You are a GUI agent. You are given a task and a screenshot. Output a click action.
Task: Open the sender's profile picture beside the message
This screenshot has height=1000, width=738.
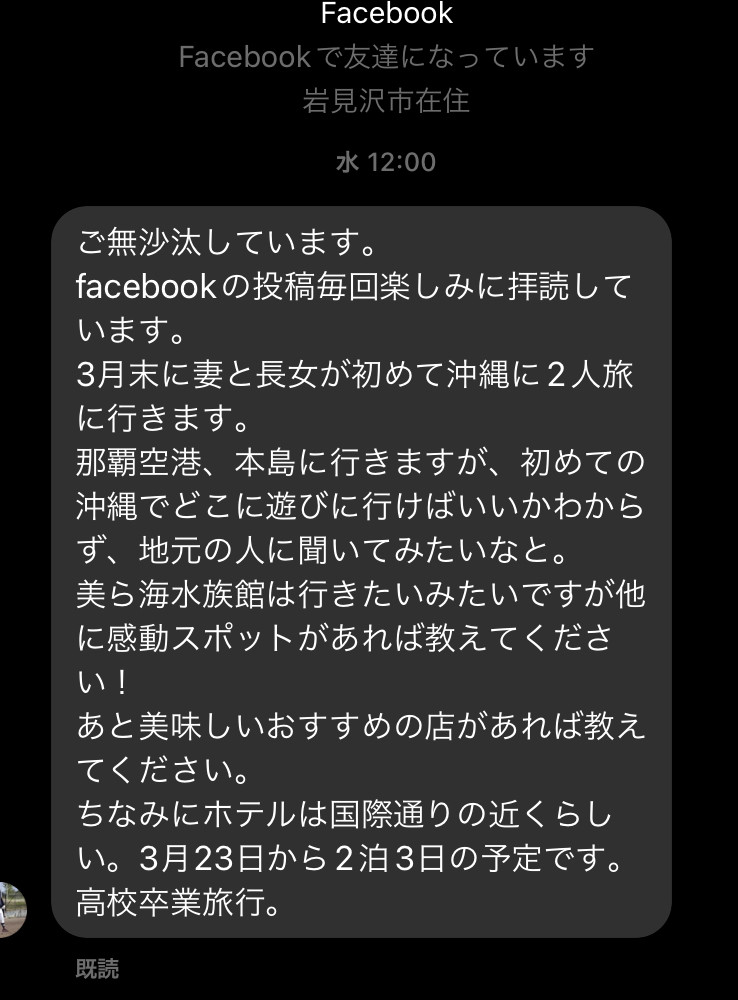(10, 909)
